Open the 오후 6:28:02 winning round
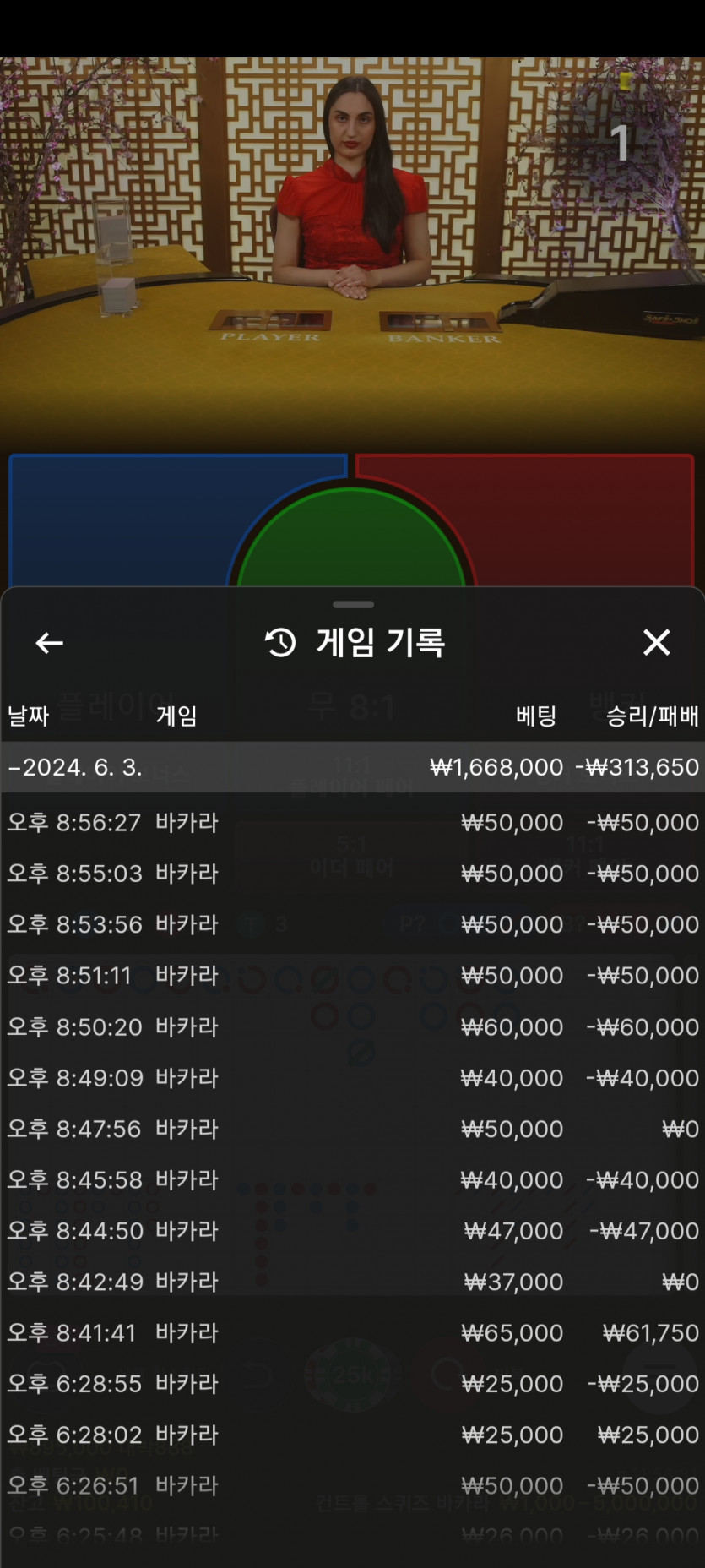The image size is (705, 1568). pos(352,1435)
